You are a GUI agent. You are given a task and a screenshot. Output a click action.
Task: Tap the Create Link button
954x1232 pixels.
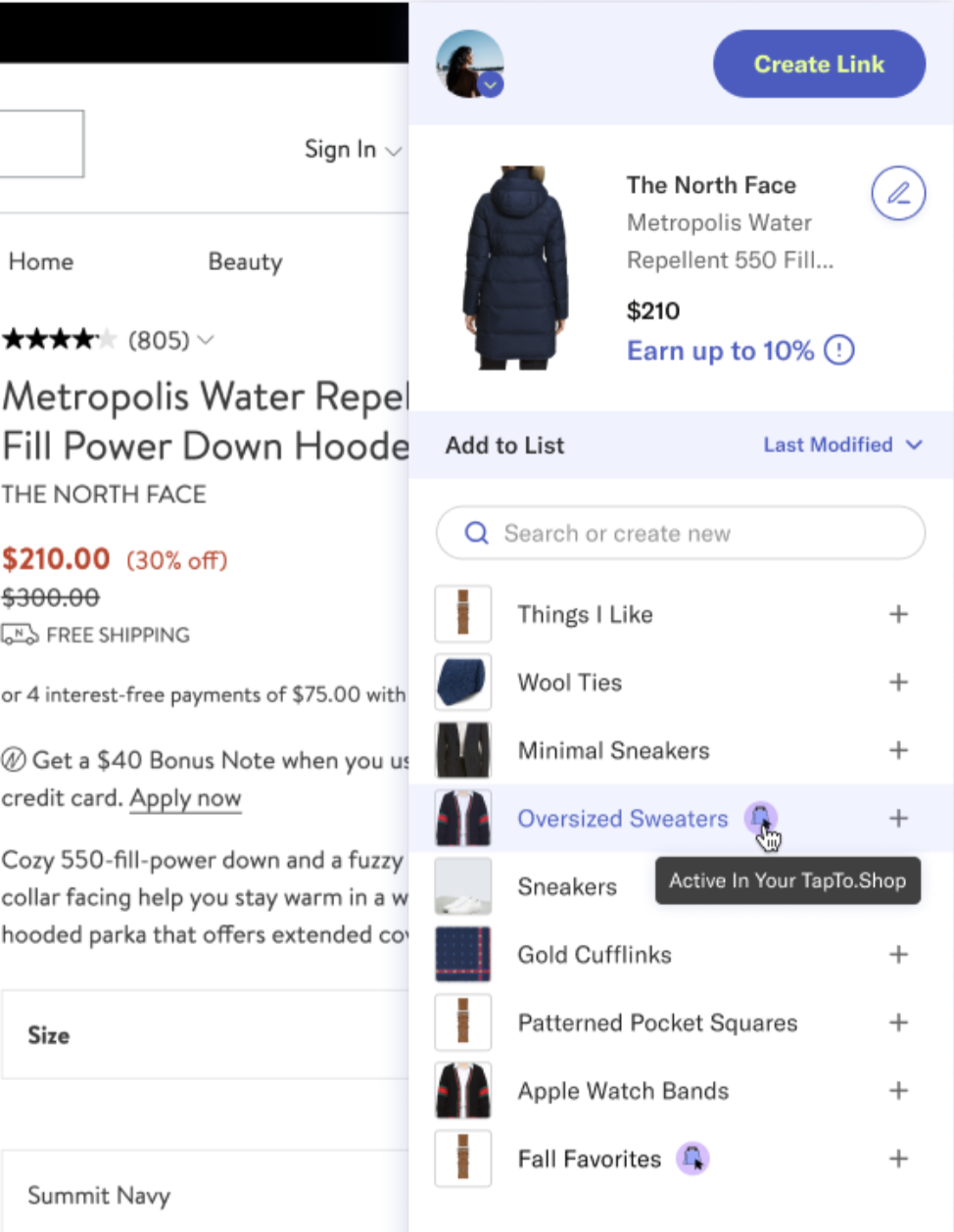[819, 65]
